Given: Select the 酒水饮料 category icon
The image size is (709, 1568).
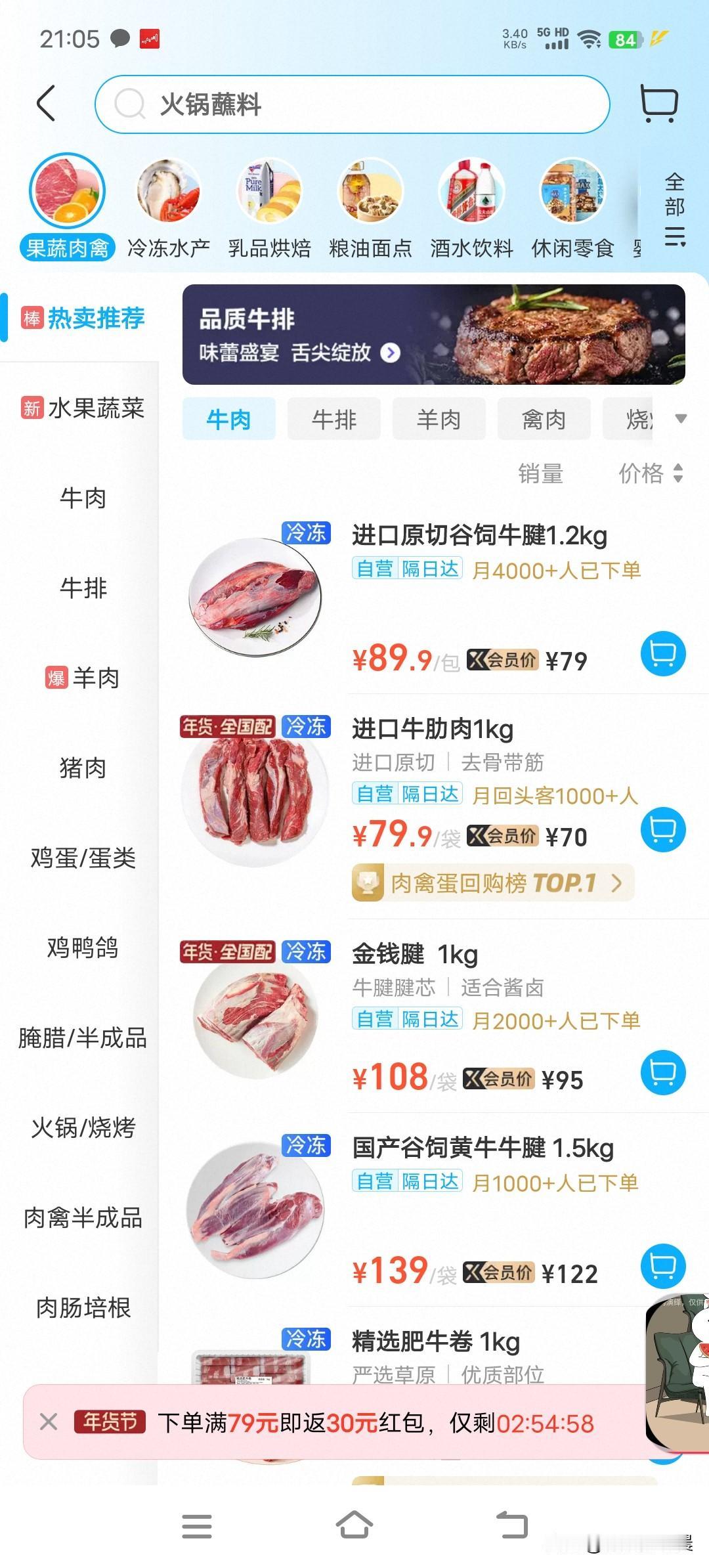Looking at the screenshot, I should pos(471,192).
